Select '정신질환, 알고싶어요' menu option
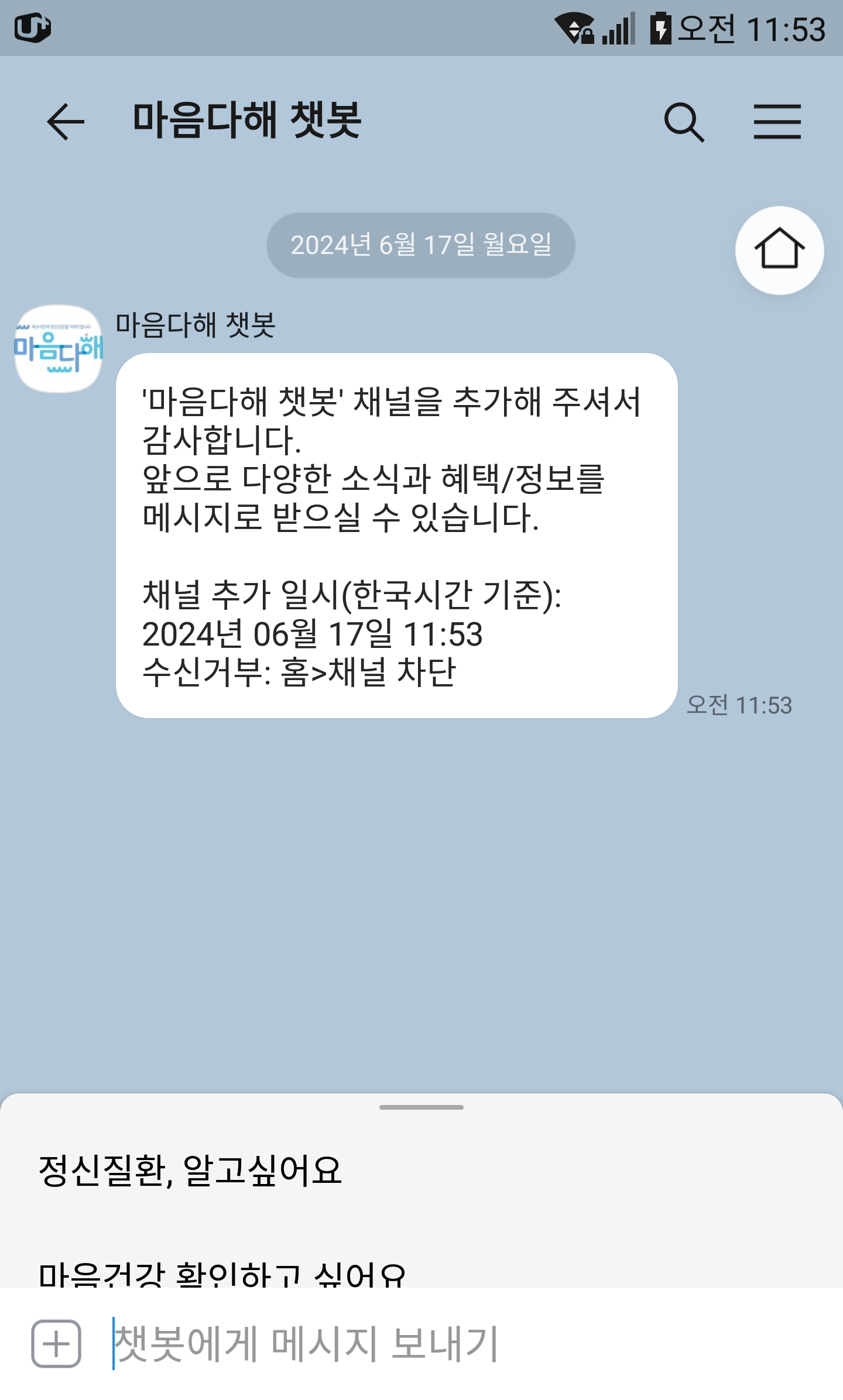Screen dimensions: 843x1400 coord(190,1171)
